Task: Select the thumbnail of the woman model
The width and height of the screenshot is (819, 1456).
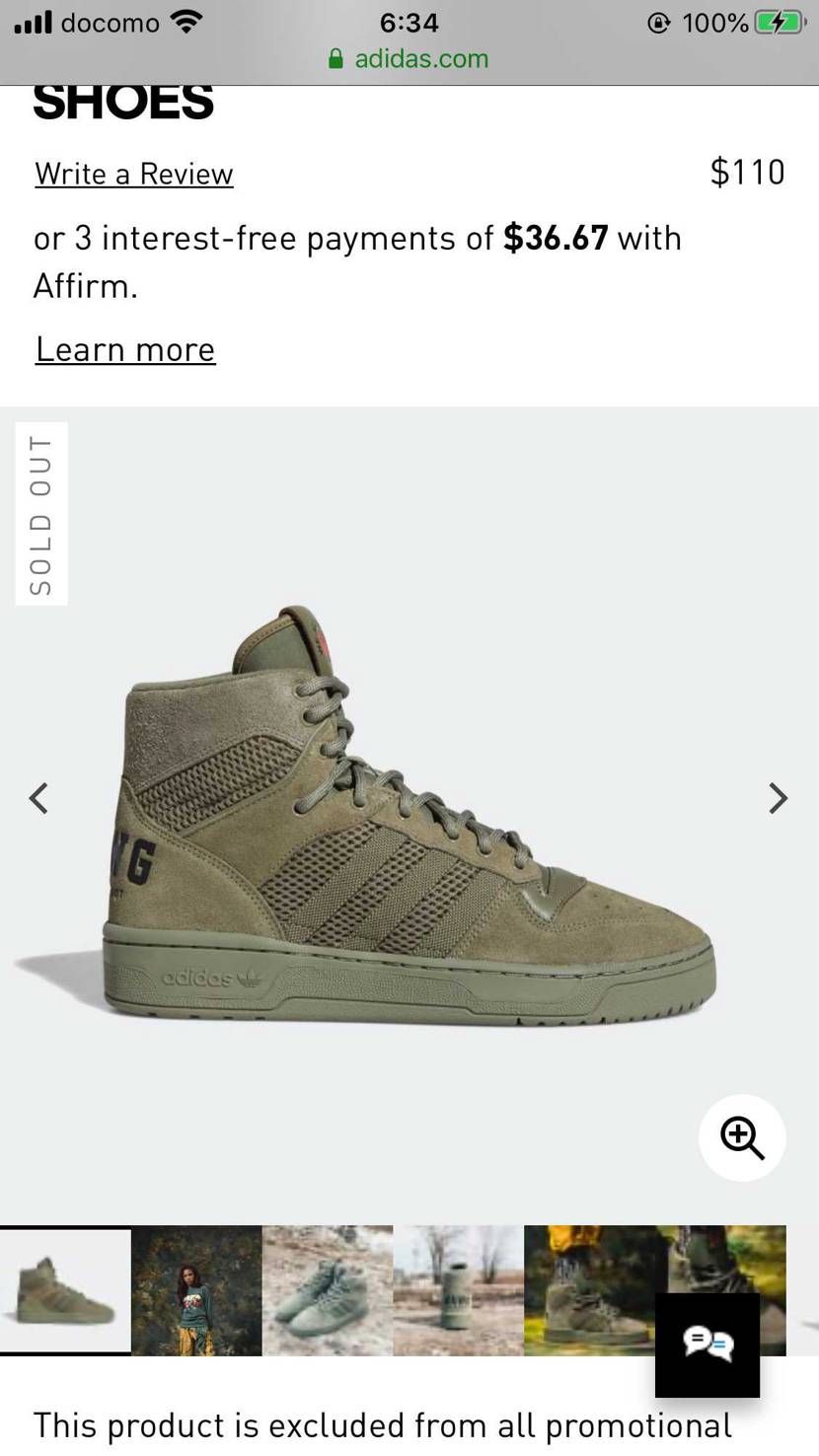Action: coord(196,1290)
